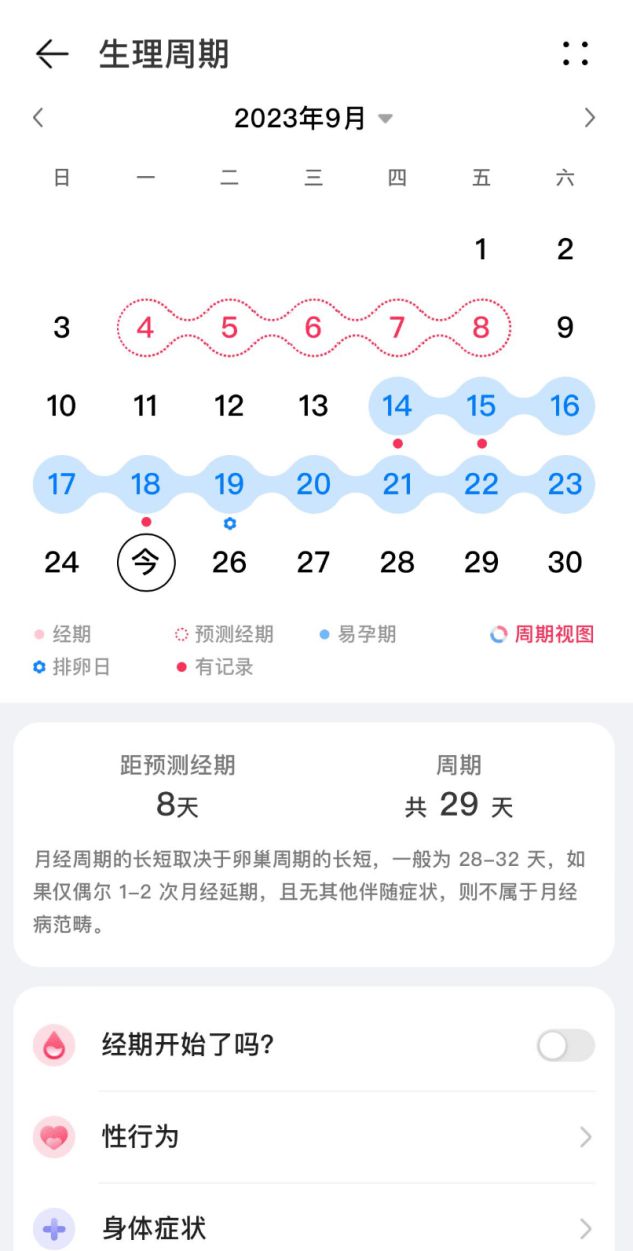The image size is (633, 1251).
Task: Select September 4 on calendar
Action: [146, 327]
